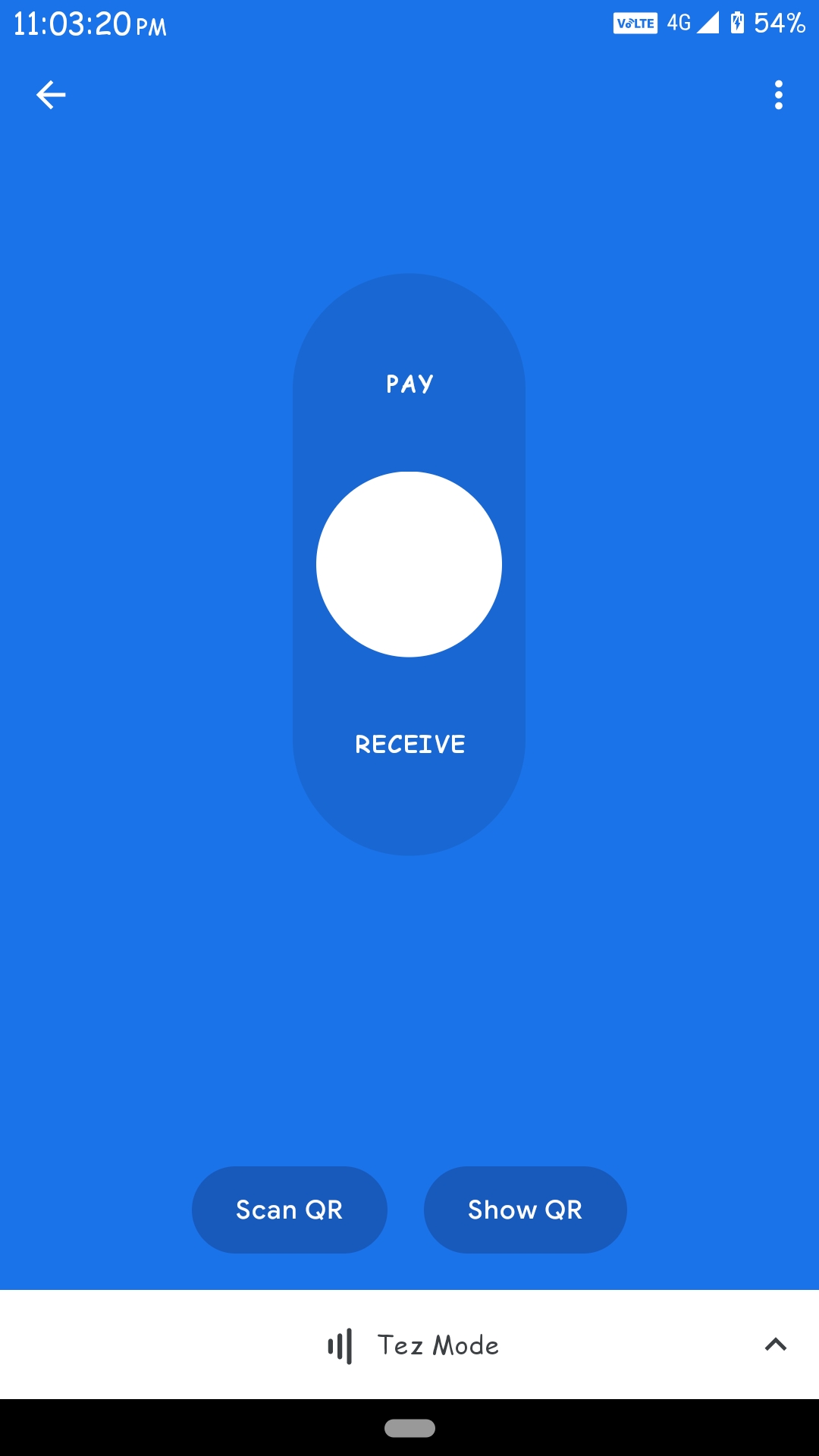Tap the system home pill
The height and width of the screenshot is (1456, 819).
pyautogui.click(x=409, y=1428)
